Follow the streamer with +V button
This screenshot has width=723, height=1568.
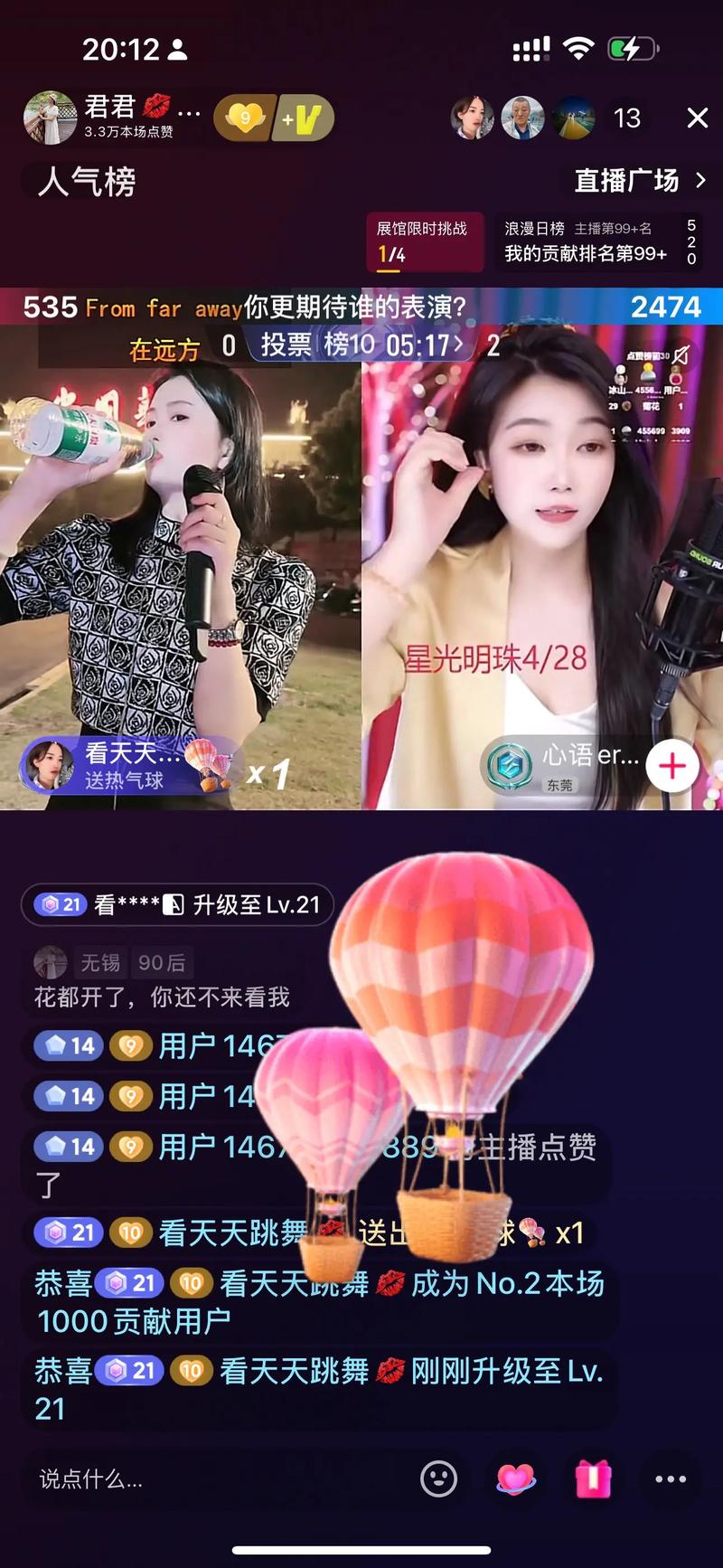click(305, 118)
